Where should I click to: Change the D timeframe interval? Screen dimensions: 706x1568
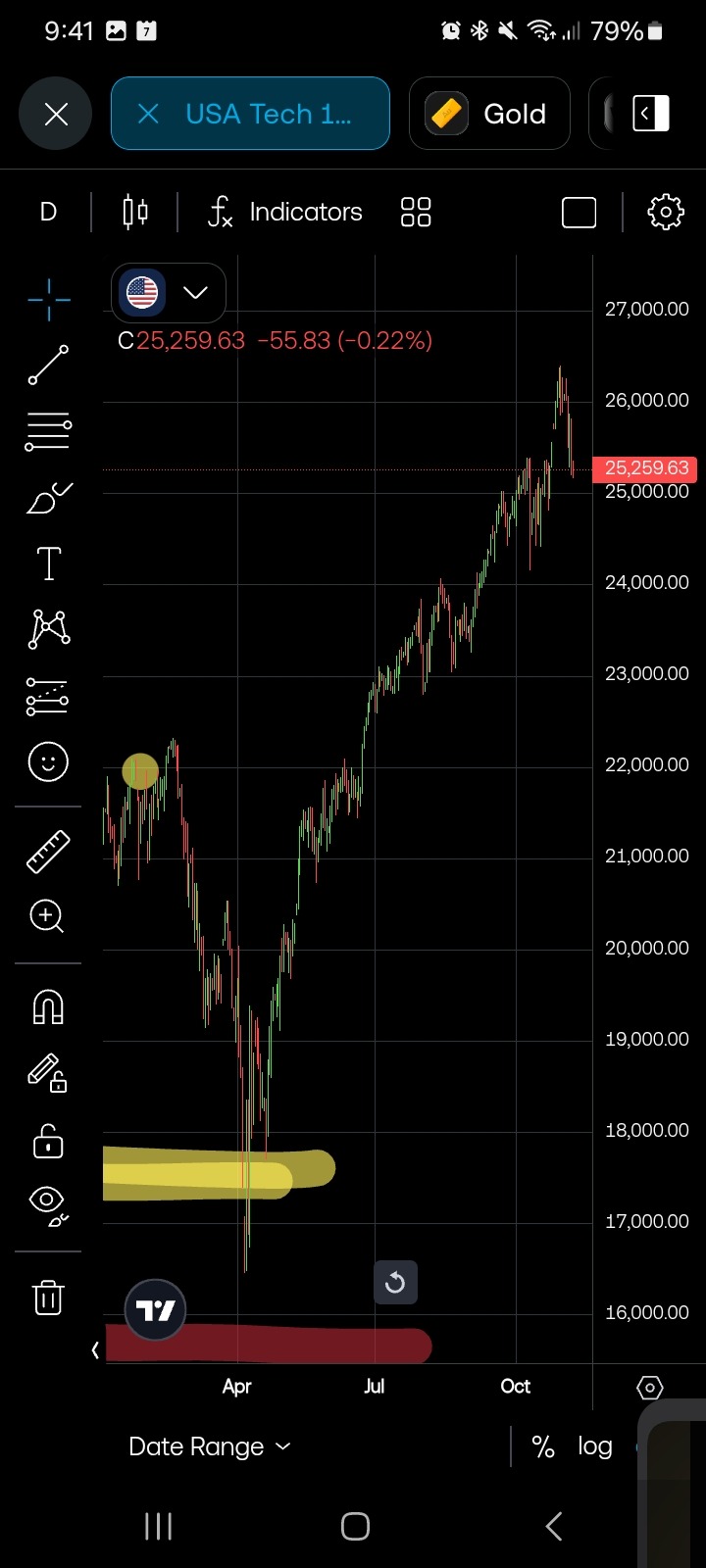pyautogui.click(x=48, y=212)
